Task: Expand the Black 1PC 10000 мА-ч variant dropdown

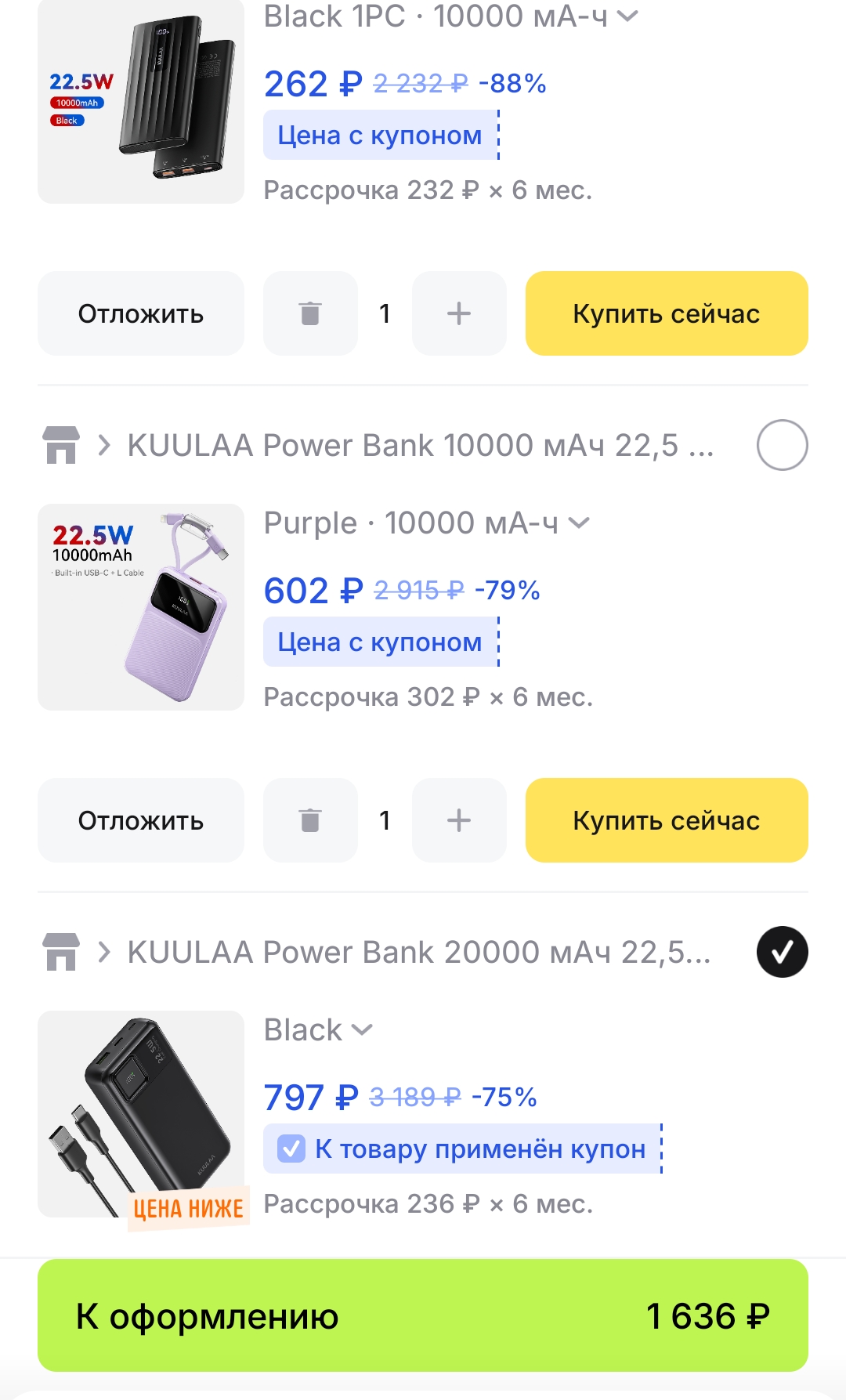Action: (x=451, y=16)
